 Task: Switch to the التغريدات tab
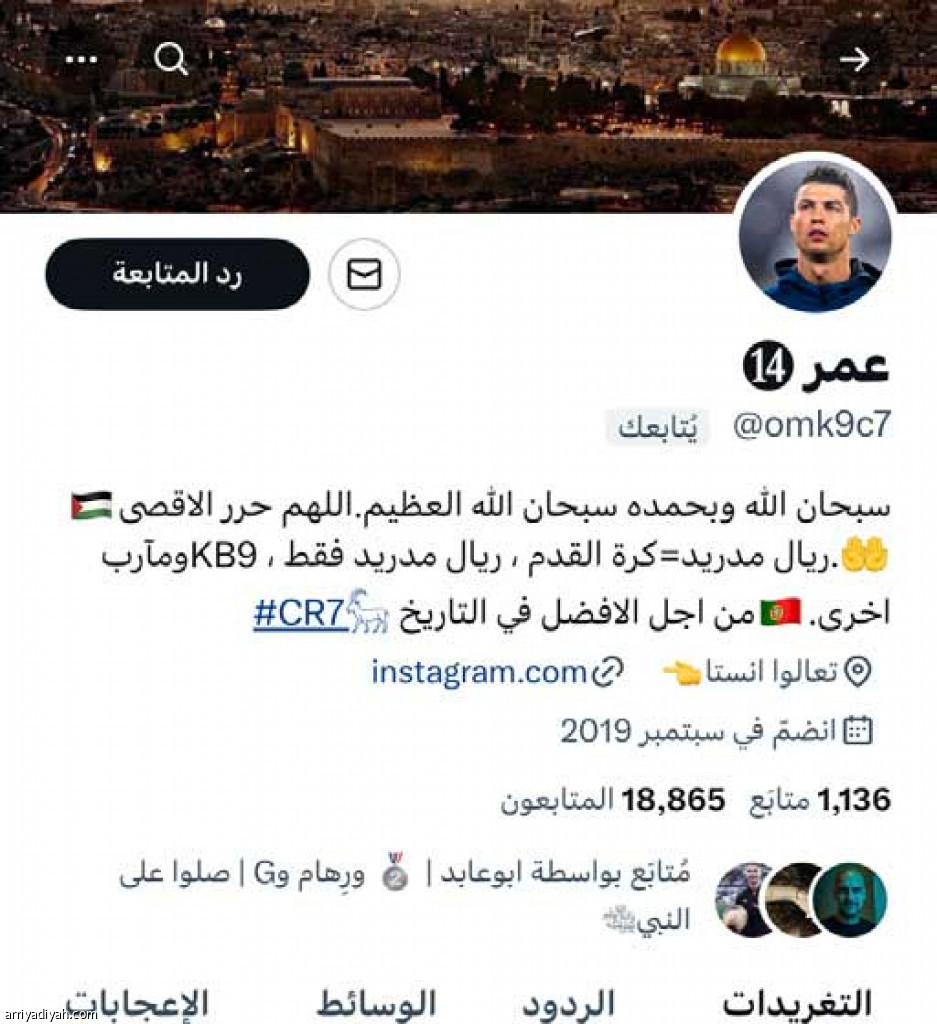(x=797, y=1002)
